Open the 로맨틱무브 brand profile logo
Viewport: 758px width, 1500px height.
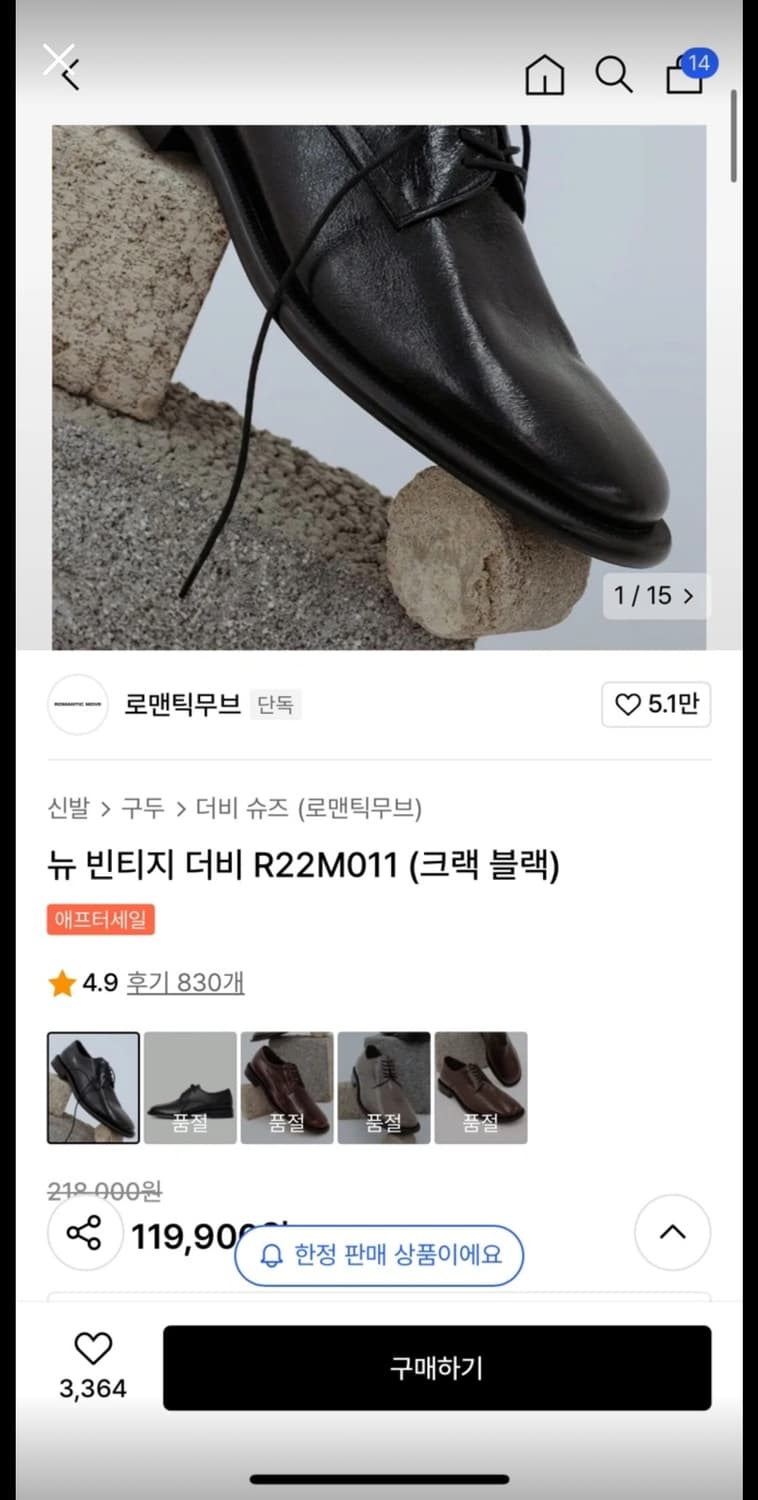pyautogui.click(x=77, y=705)
